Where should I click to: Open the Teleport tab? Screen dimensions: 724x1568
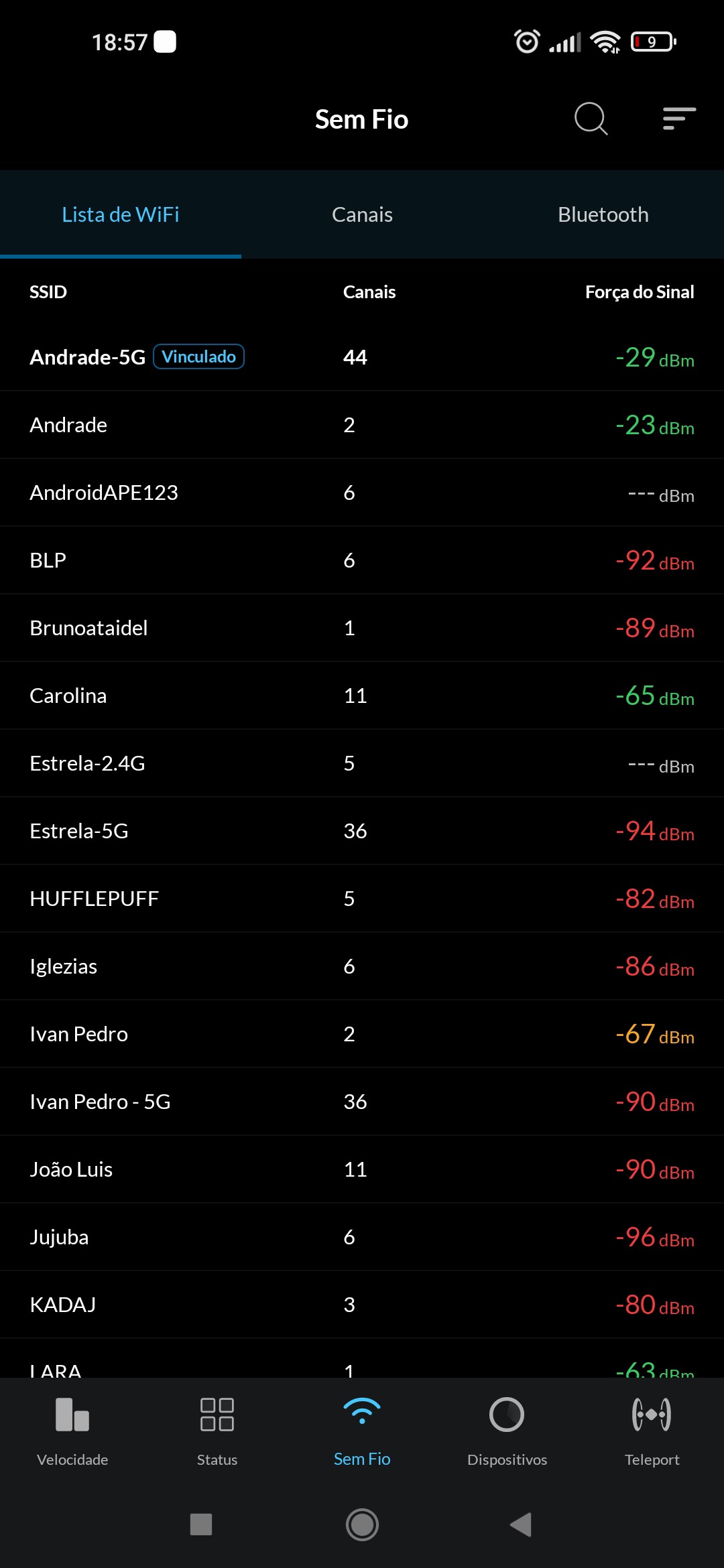click(652, 1431)
